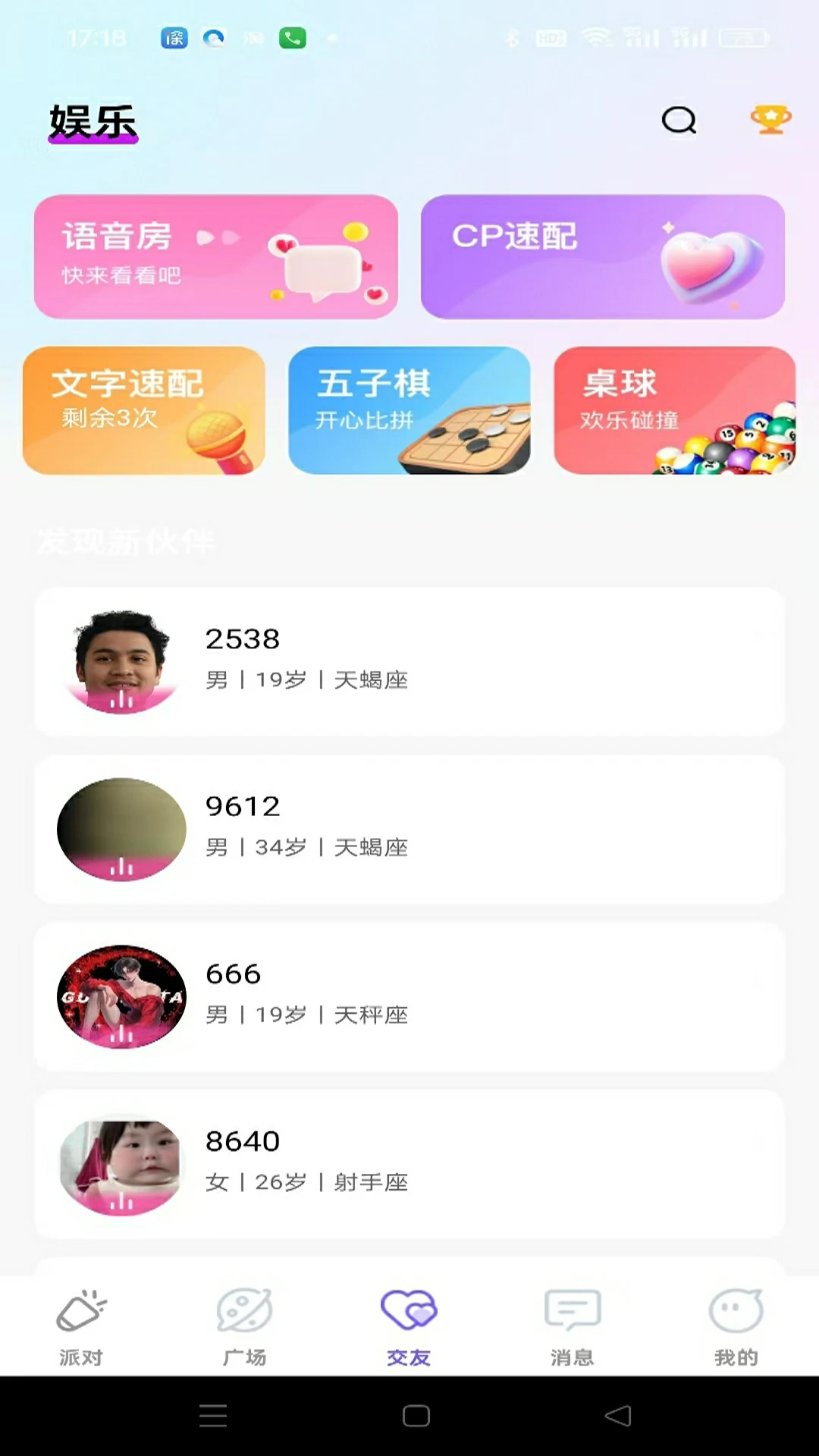Play 五子棋 game
The height and width of the screenshot is (1456, 819).
point(409,410)
